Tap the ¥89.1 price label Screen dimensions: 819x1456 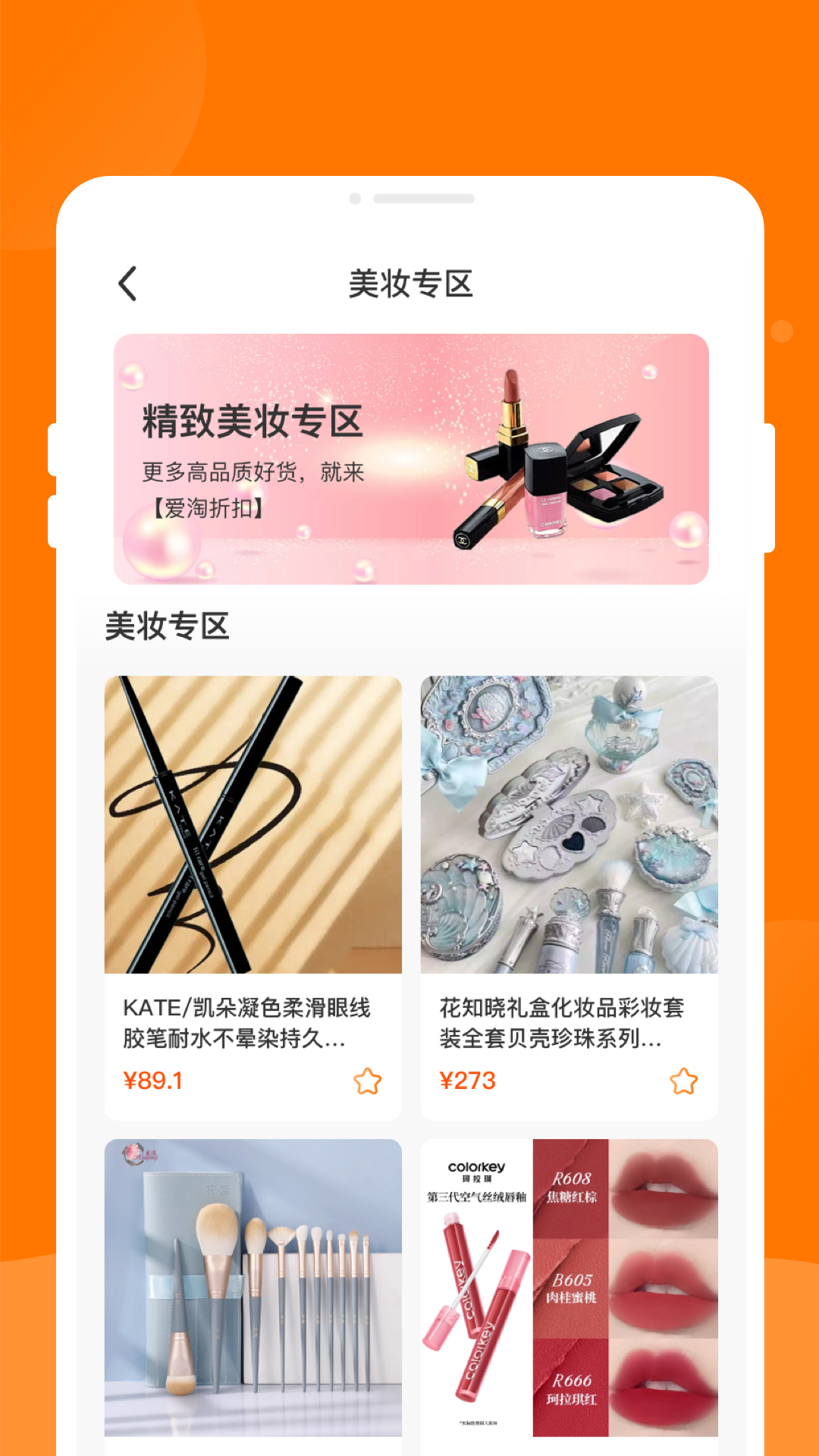(153, 1080)
